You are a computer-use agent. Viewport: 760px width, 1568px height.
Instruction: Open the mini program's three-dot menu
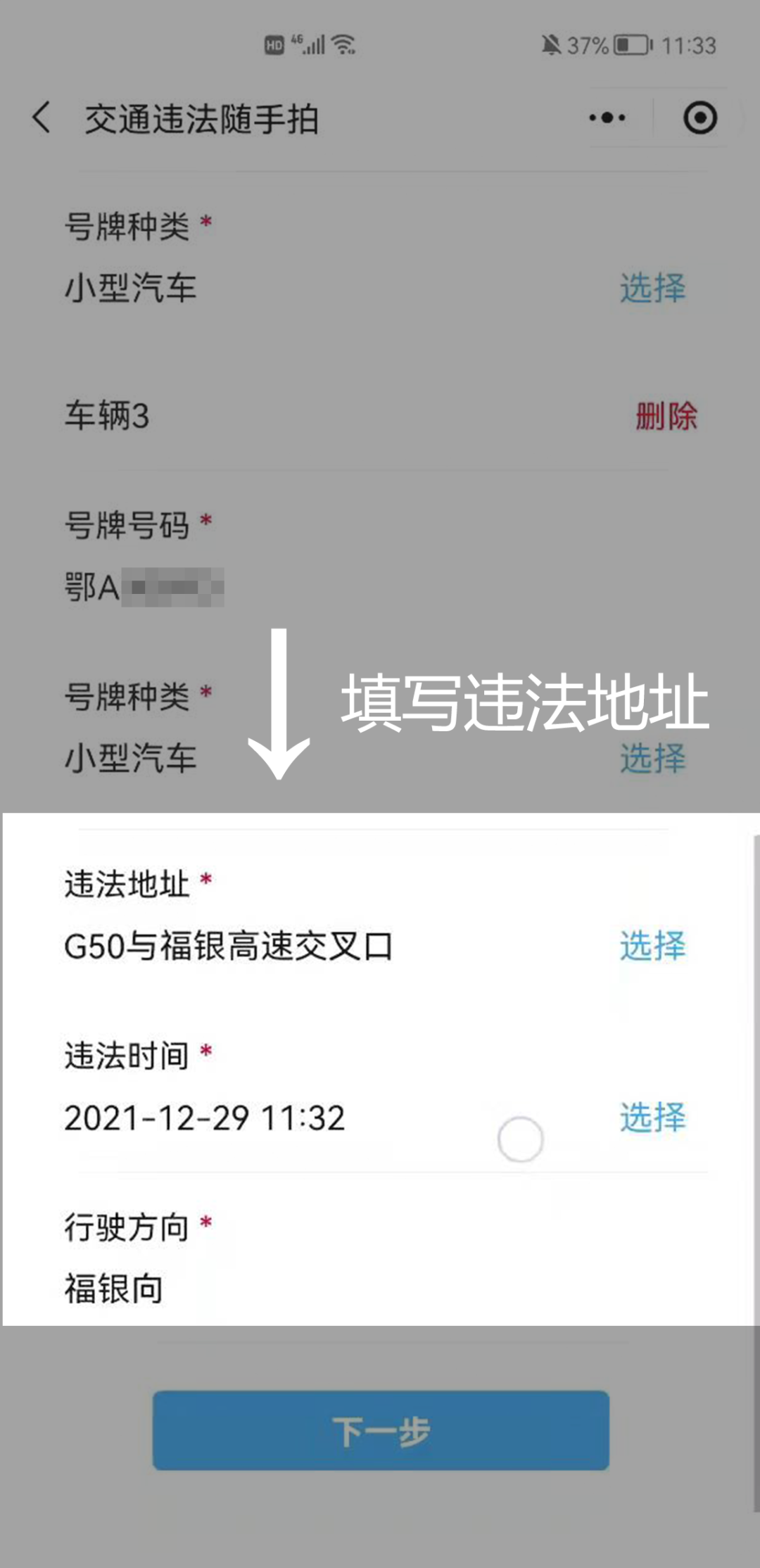(607, 118)
